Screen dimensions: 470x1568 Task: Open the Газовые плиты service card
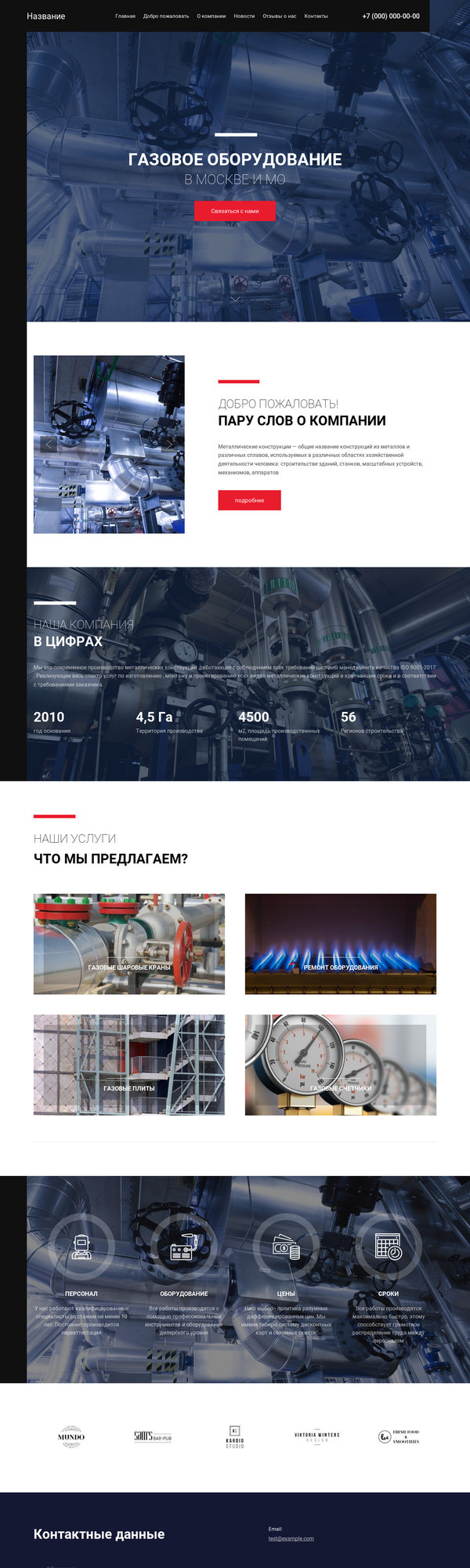pos(129,1065)
